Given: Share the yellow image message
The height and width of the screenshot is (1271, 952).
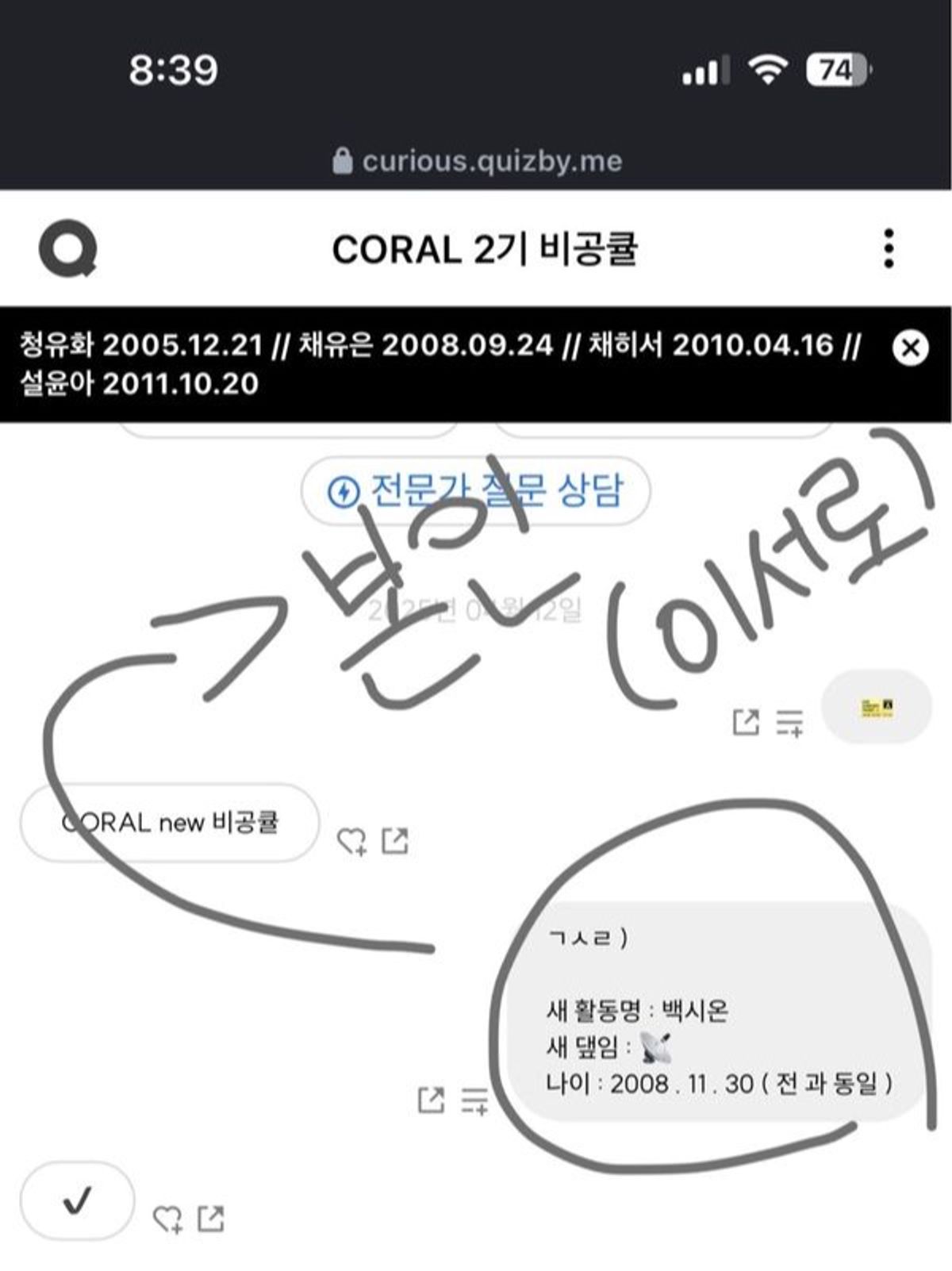Looking at the screenshot, I should pos(746,722).
